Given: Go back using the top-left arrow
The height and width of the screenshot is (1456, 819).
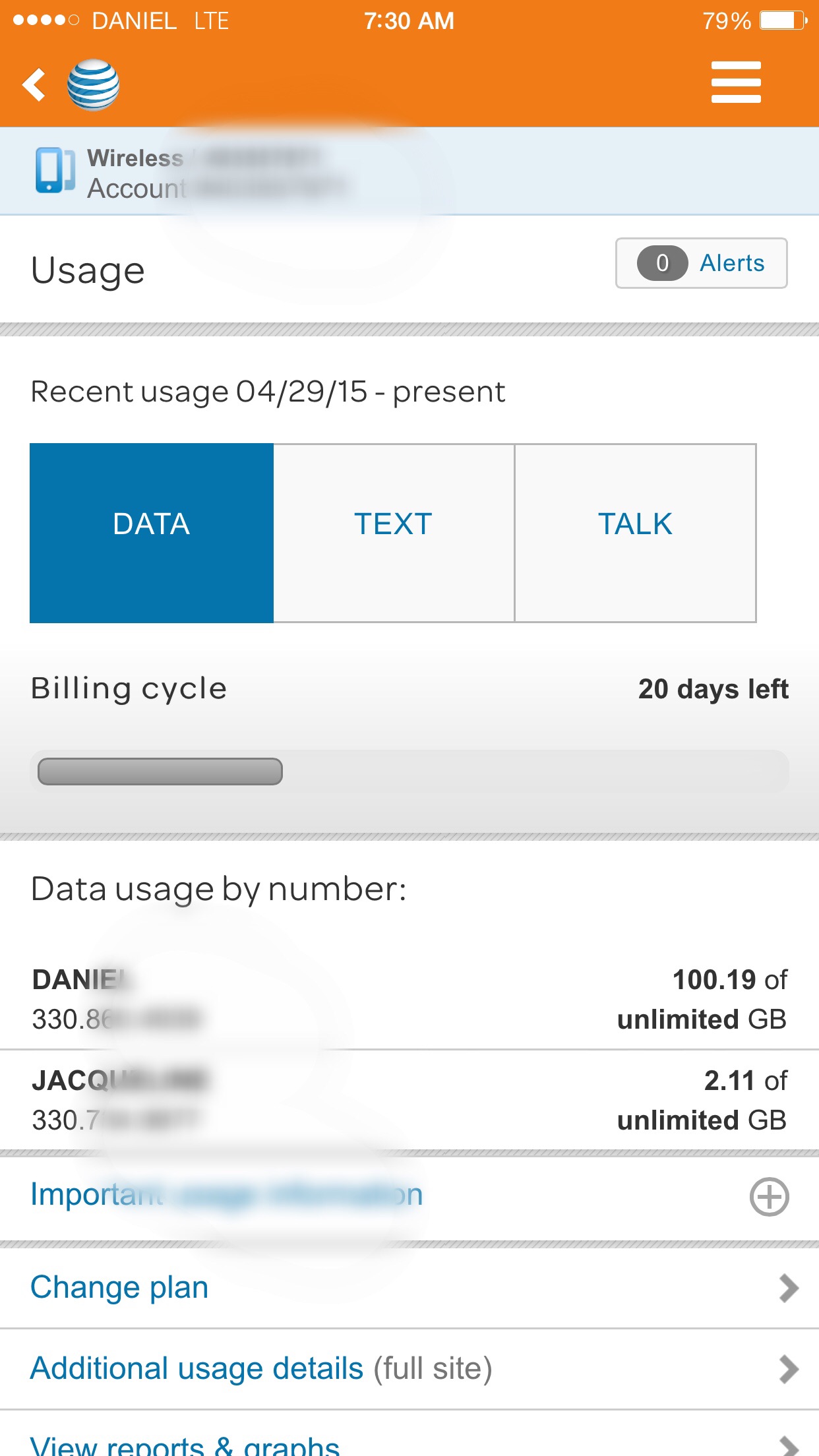Looking at the screenshot, I should click(x=34, y=84).
